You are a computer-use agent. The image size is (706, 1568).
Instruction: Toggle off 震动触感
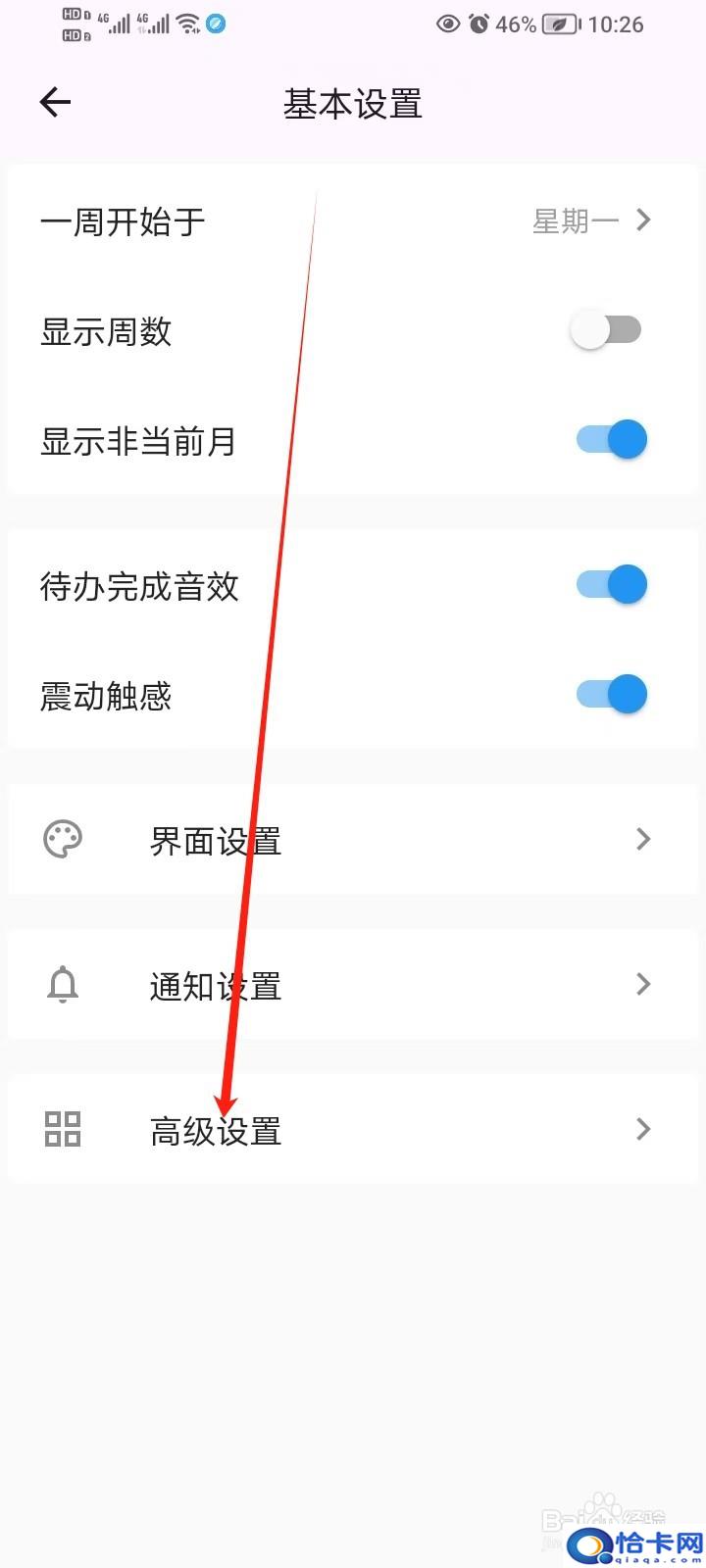tap(611, 694)
